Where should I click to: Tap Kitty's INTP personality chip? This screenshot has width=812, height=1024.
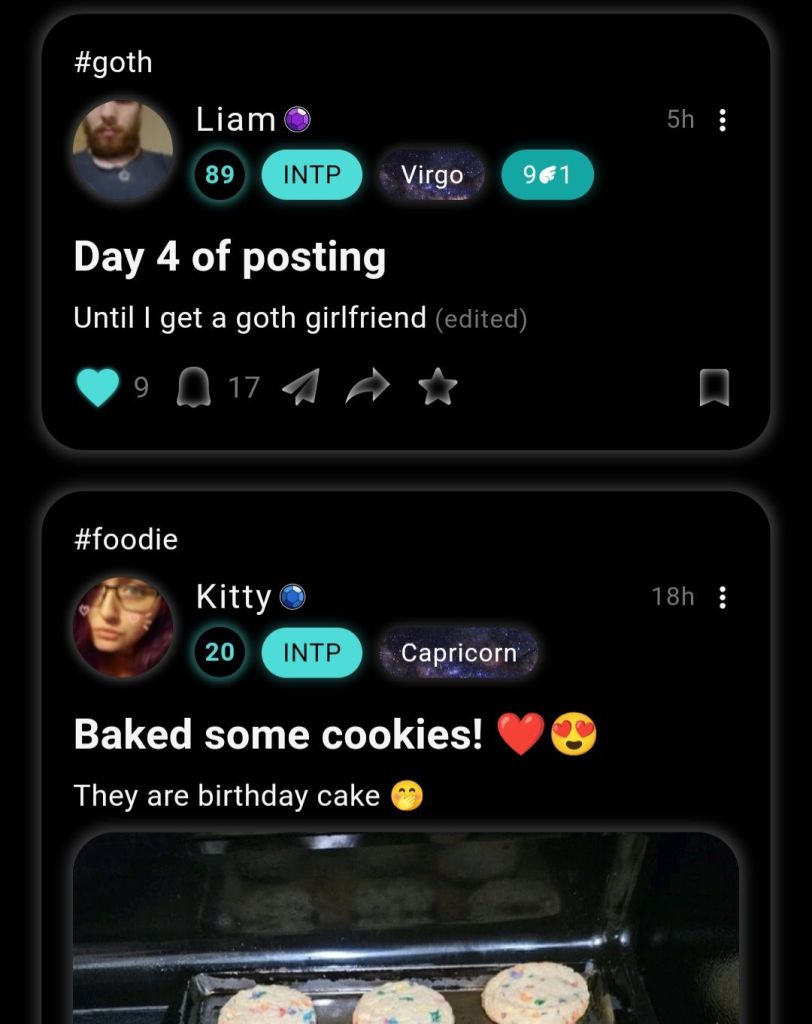tap(311, 653)
